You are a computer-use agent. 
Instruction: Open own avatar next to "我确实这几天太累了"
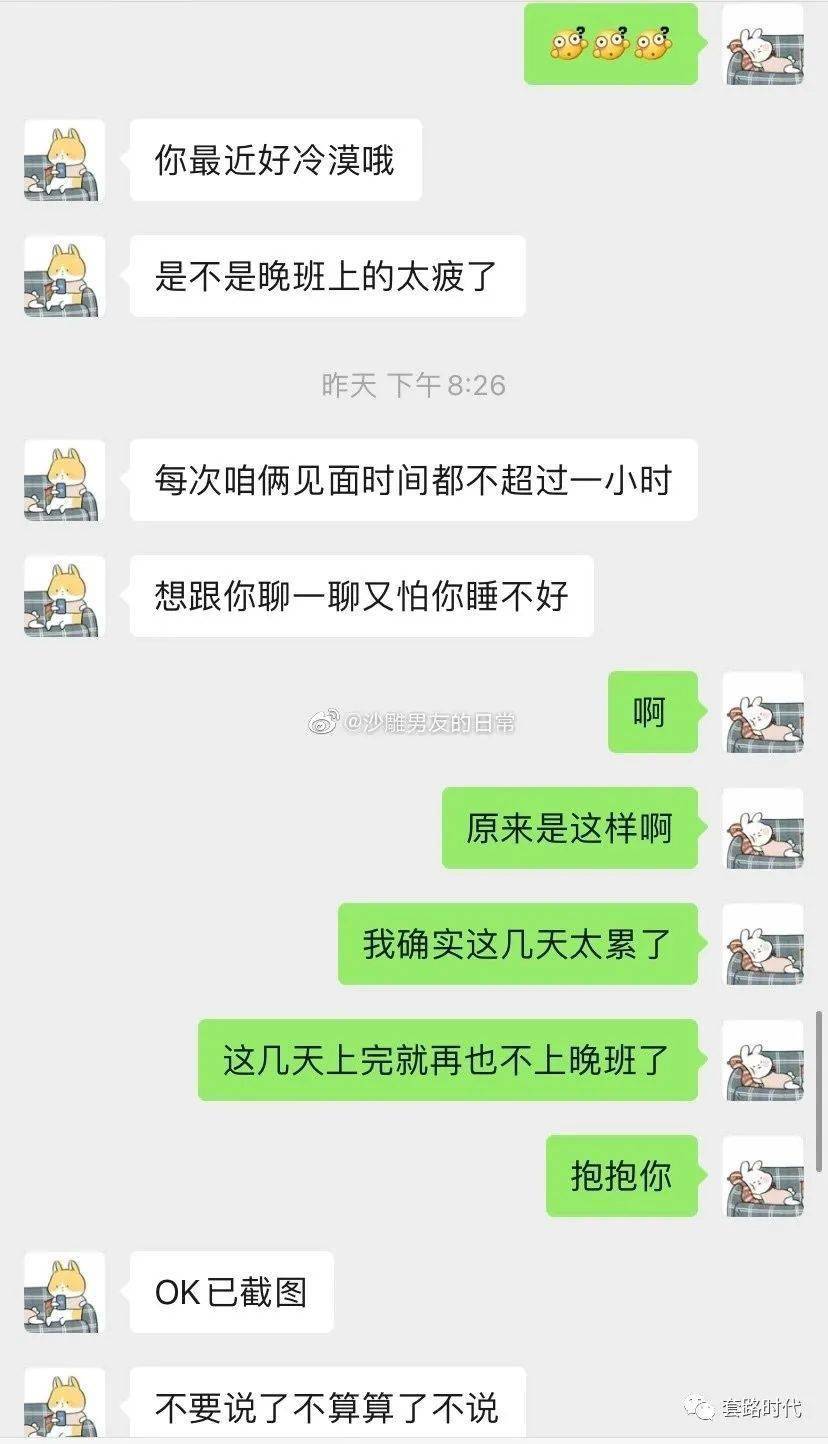point(763,944)
